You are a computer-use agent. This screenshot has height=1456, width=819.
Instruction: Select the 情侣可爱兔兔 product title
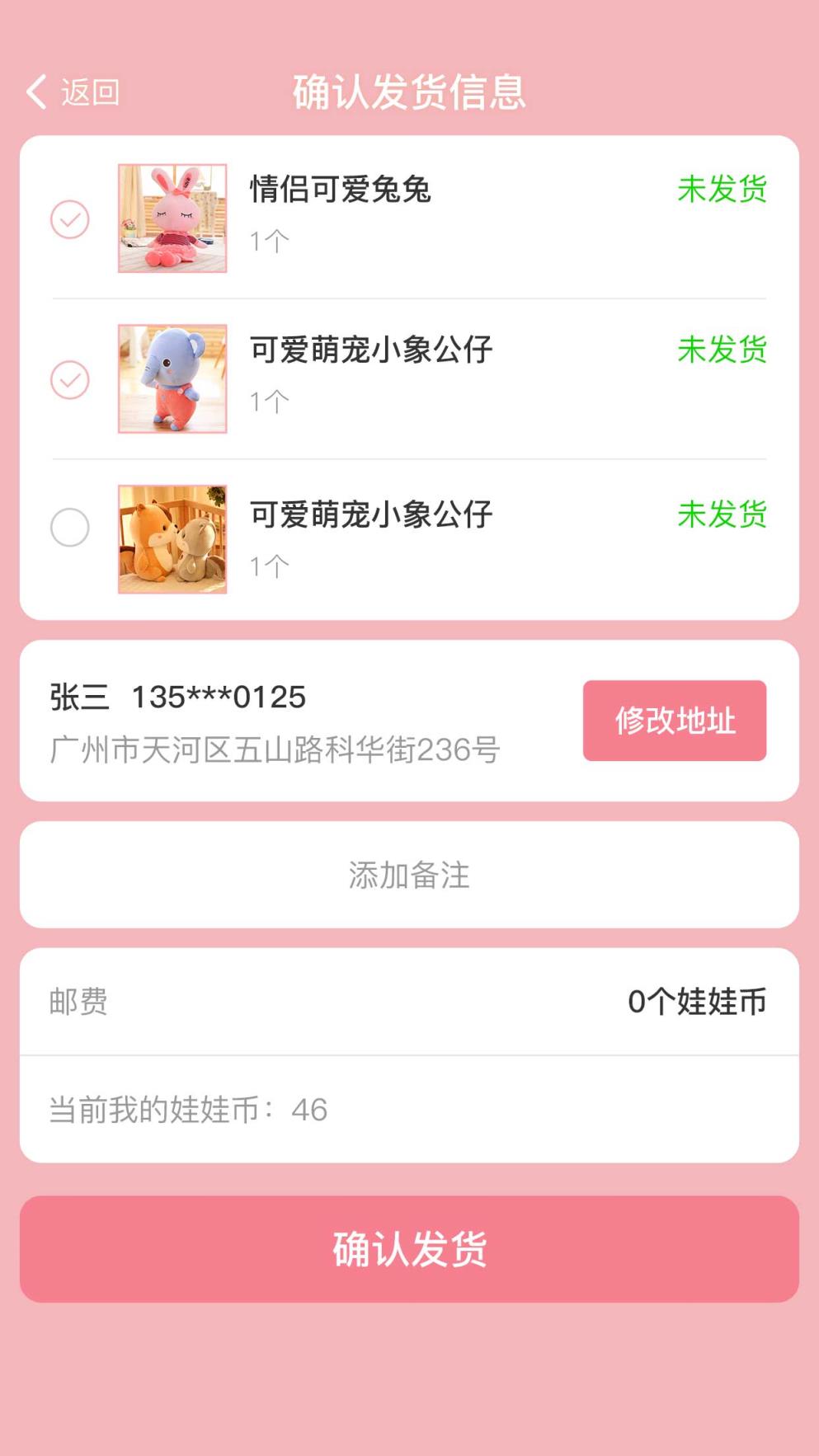click(341, 189)
